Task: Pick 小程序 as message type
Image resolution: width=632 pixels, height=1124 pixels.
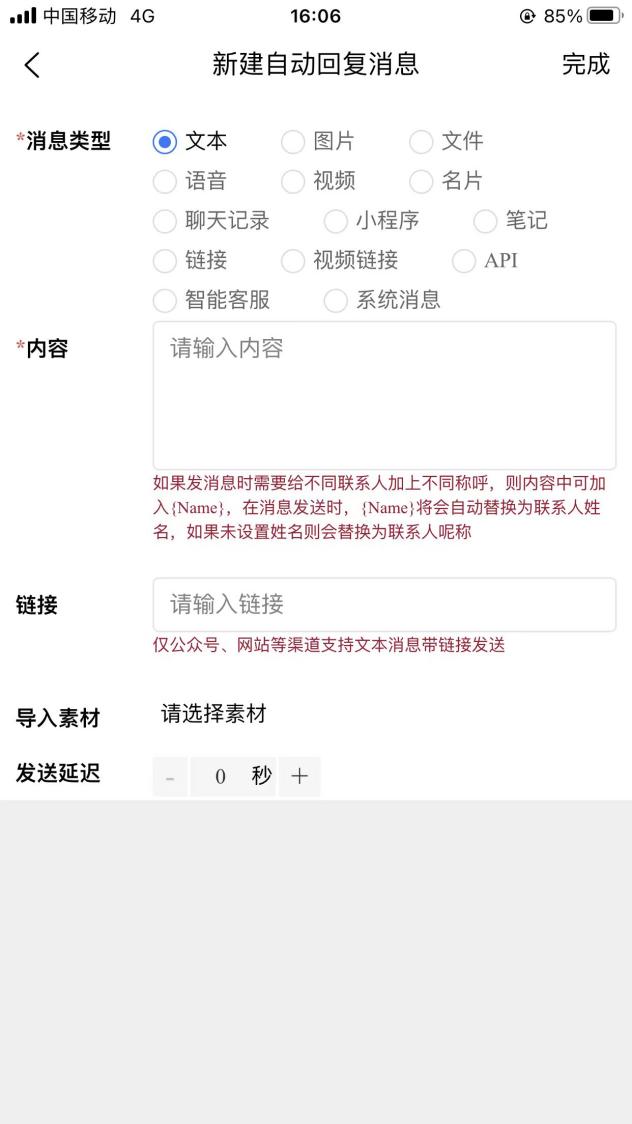Action: click(336, 221)
